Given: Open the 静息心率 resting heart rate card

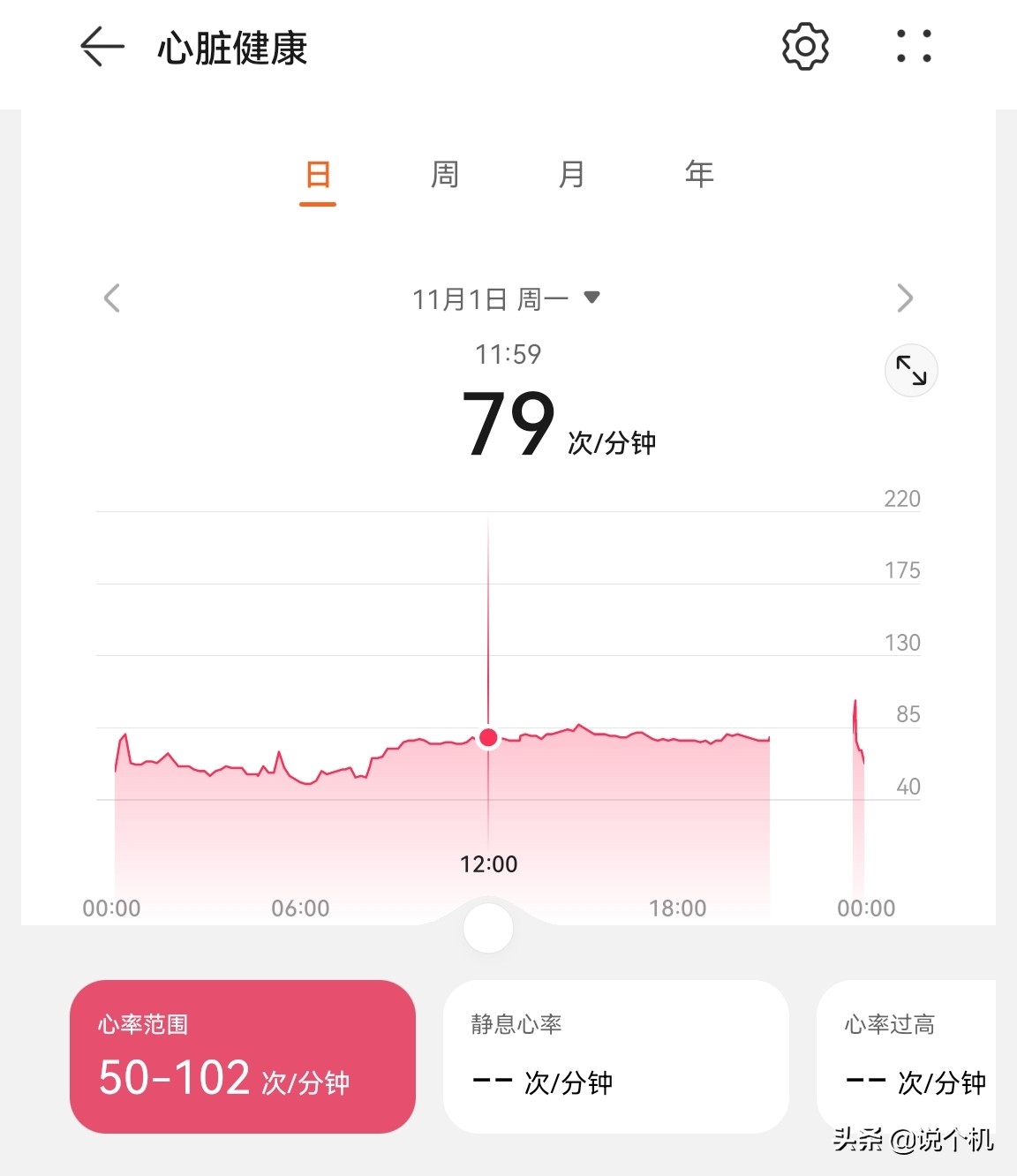Looking at the screenshot, I should 616,1056.
